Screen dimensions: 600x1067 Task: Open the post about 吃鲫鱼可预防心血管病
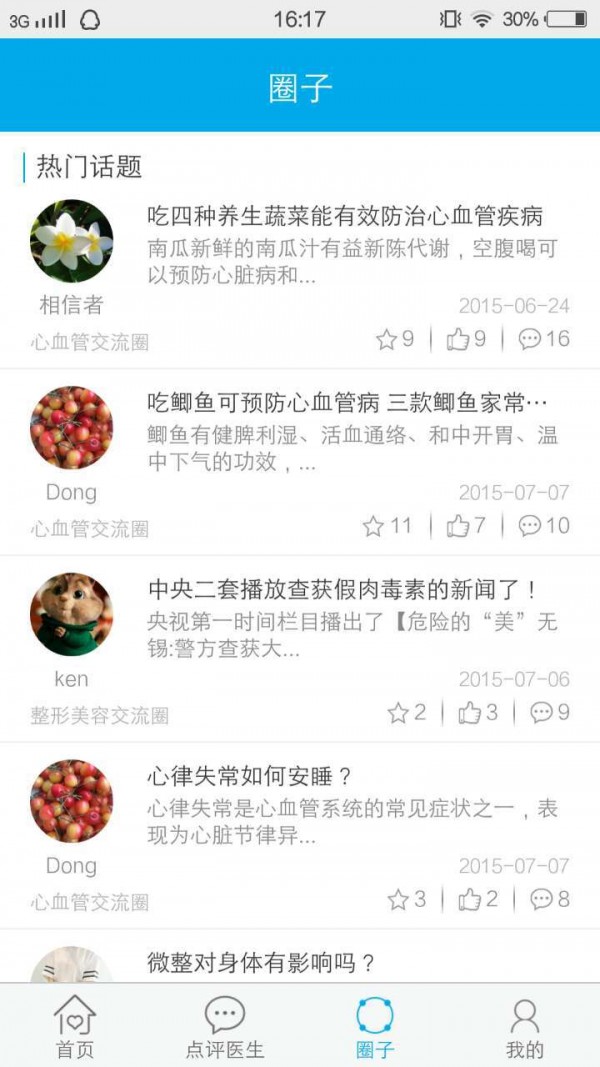347,403
